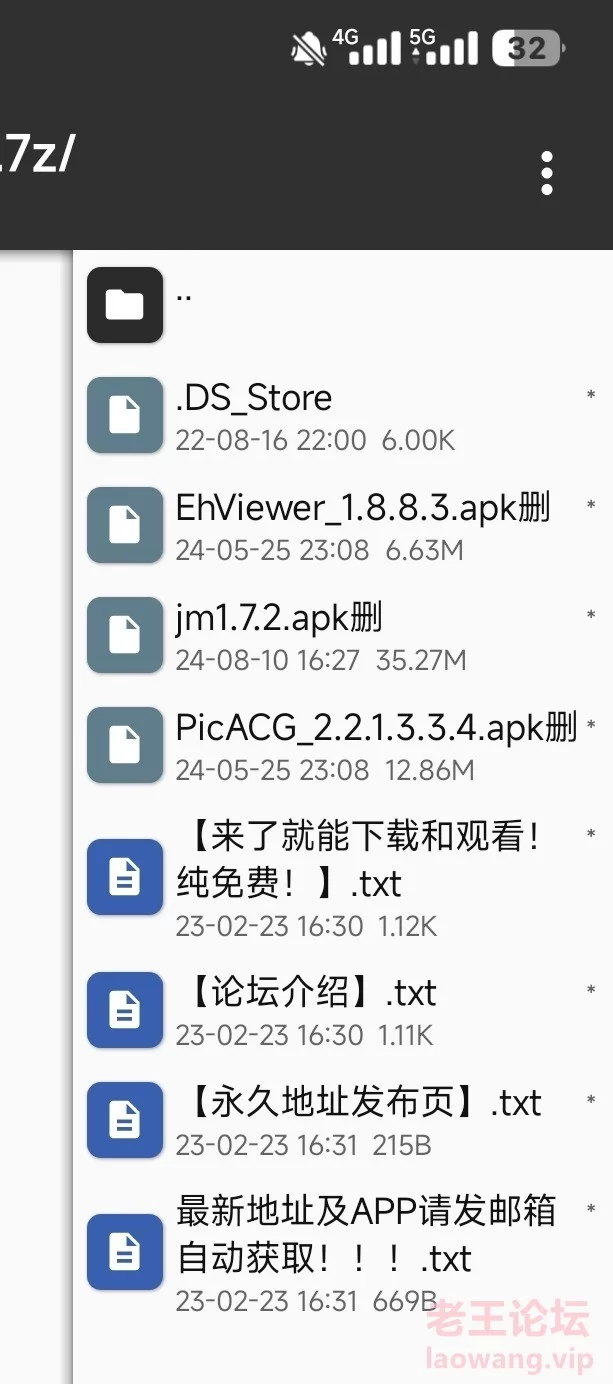Tap the PicACG_2.2.1.3.3.4.apk file
The width and height of the screenshot is (613, 1384).
click(x=343, y=744)
